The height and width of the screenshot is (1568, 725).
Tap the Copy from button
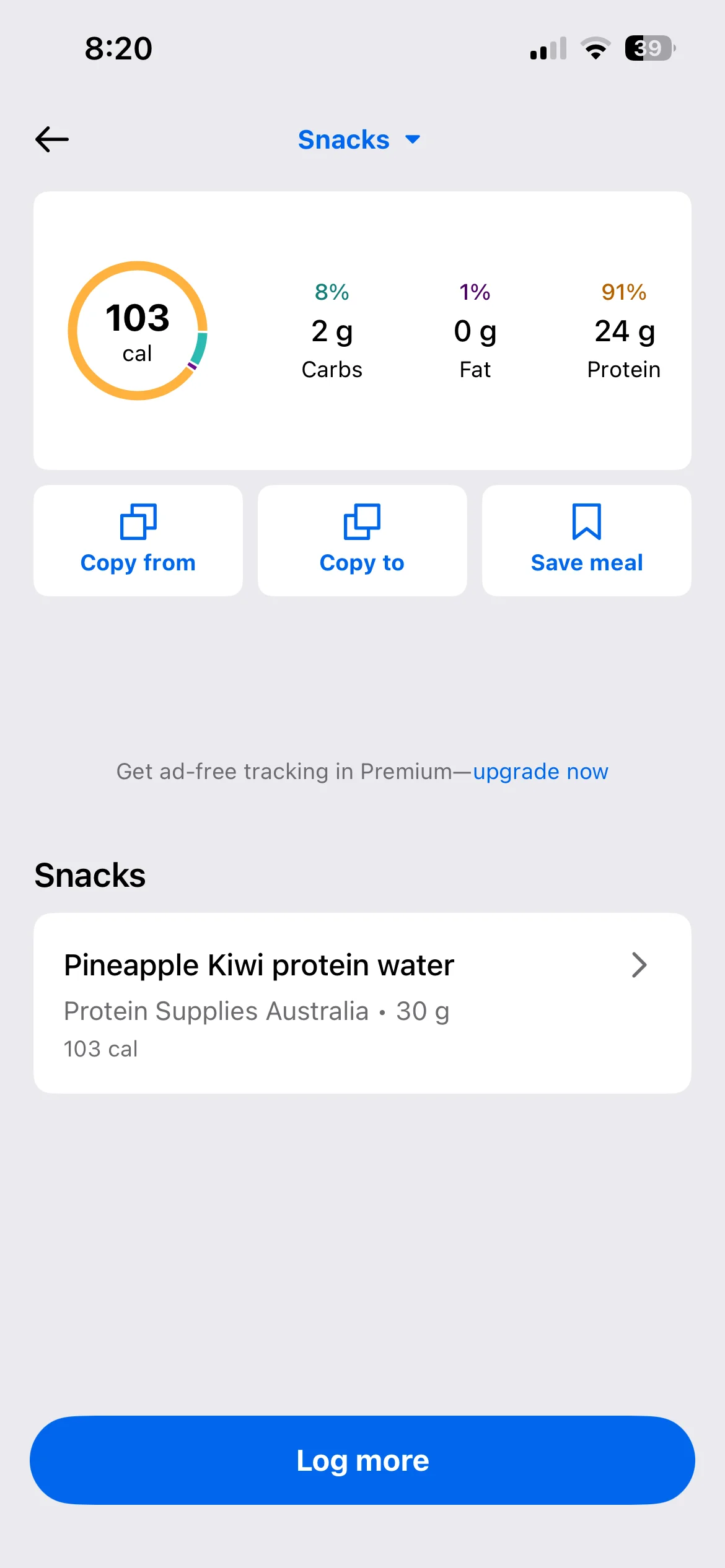coord(138,540)
